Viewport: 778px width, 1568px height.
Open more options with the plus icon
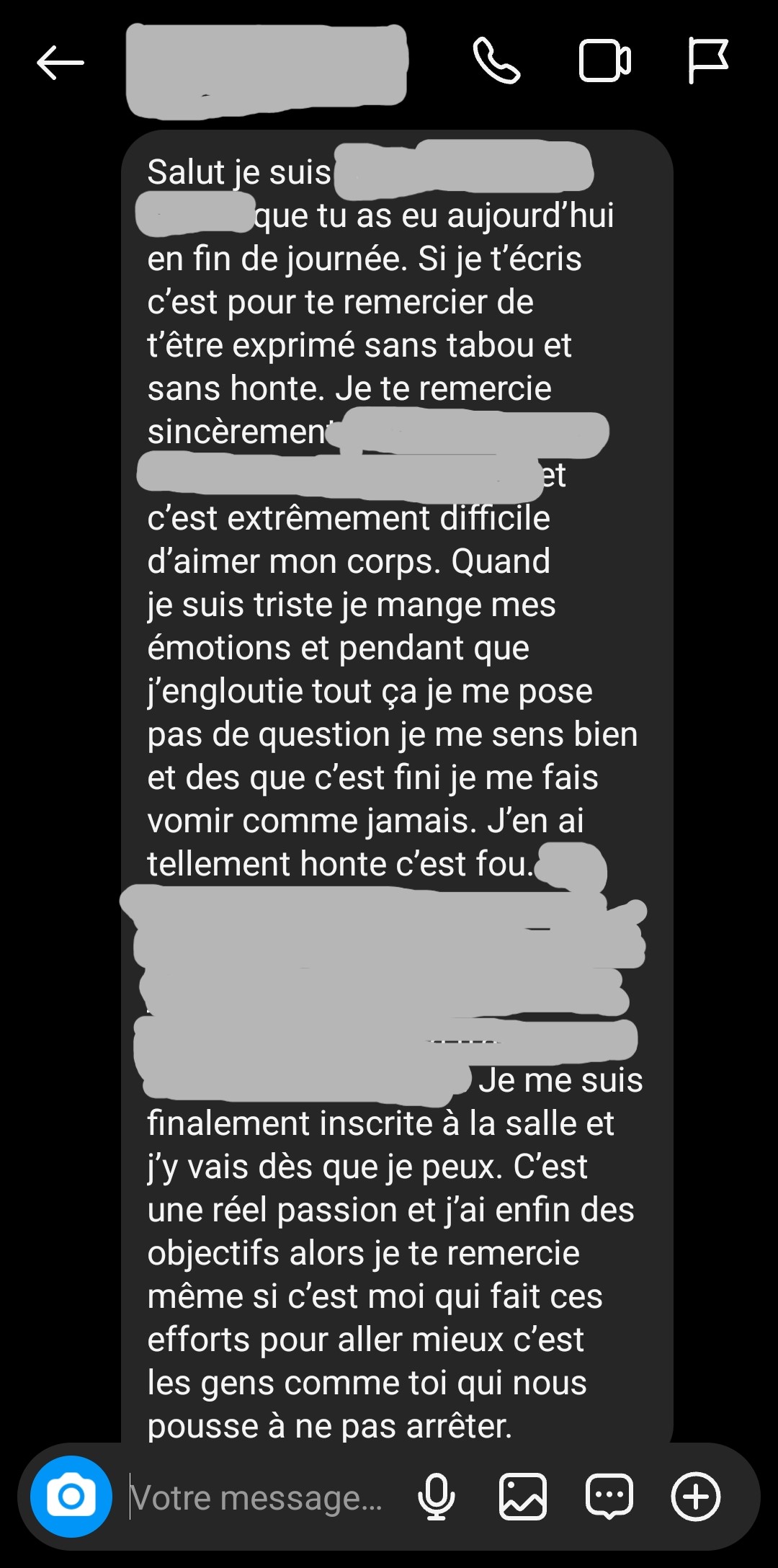pos(695,1497)
